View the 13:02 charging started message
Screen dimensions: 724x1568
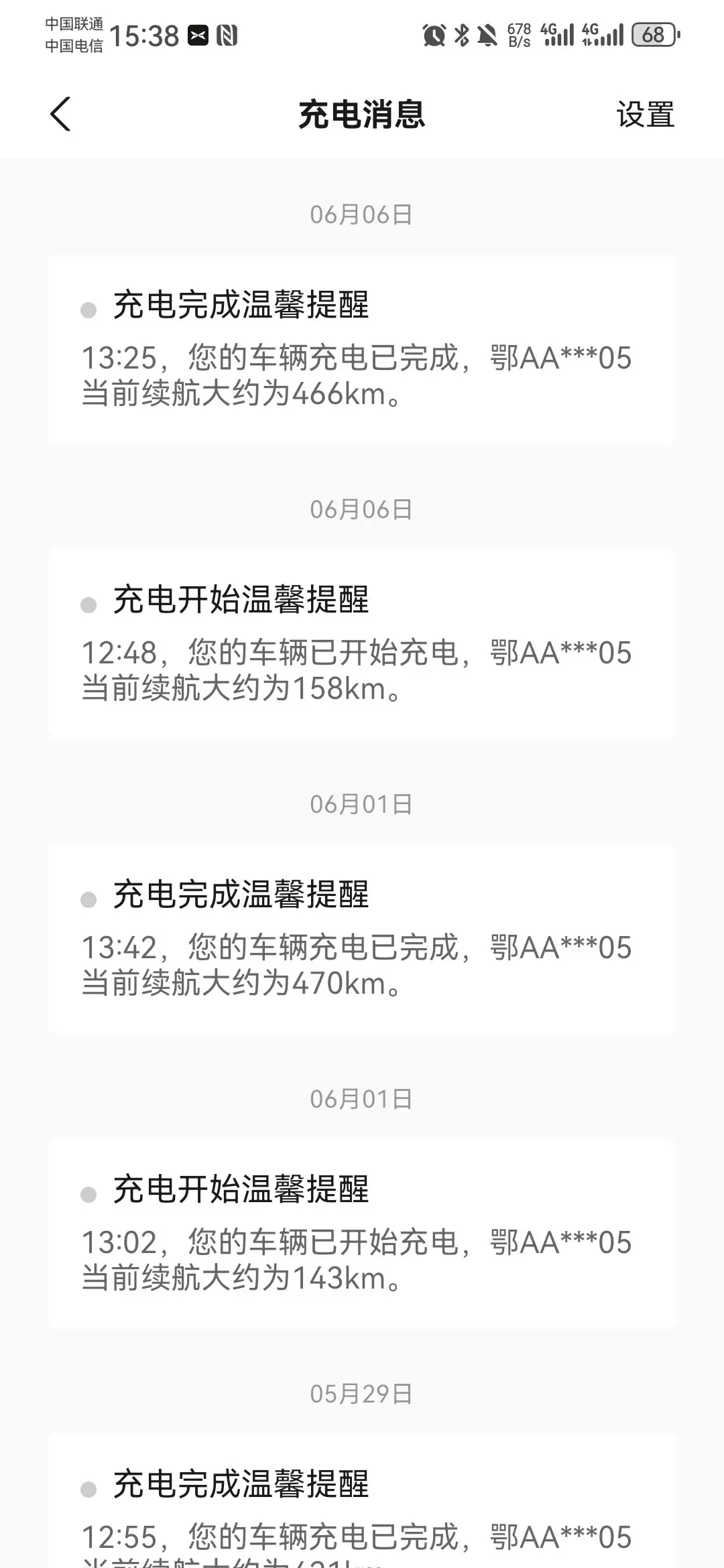(362, 1234)
